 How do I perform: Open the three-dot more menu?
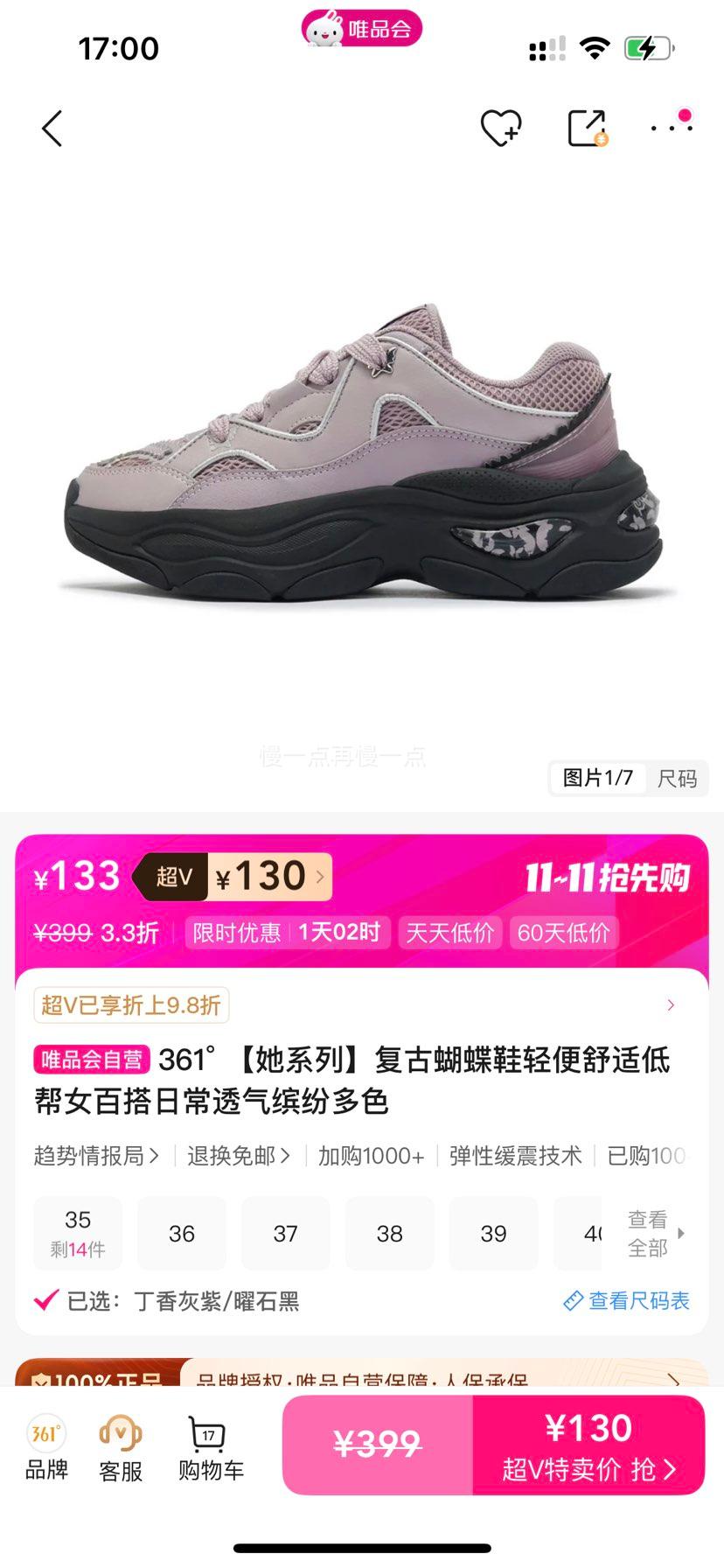click(x=672, y=128)
